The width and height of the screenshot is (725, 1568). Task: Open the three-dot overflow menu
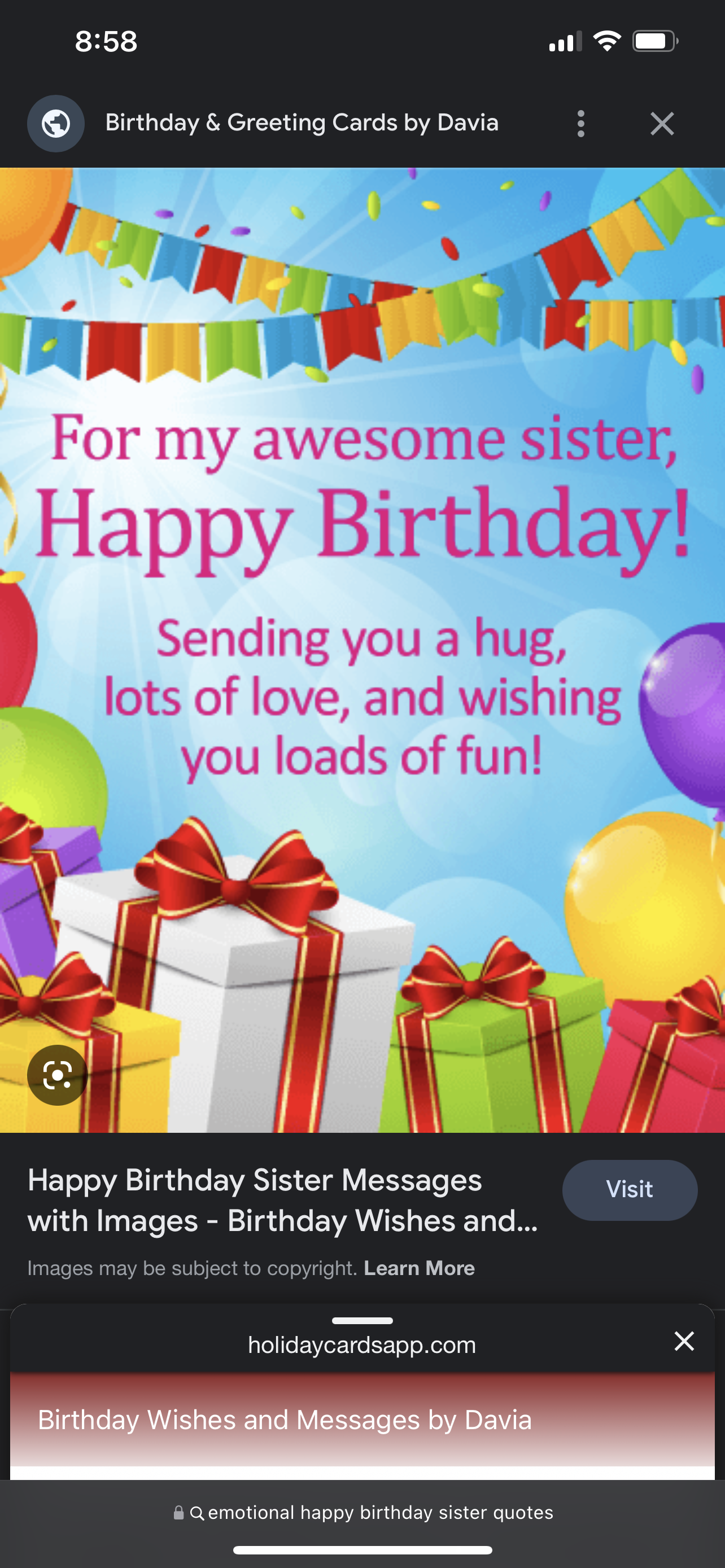point(580,124)
